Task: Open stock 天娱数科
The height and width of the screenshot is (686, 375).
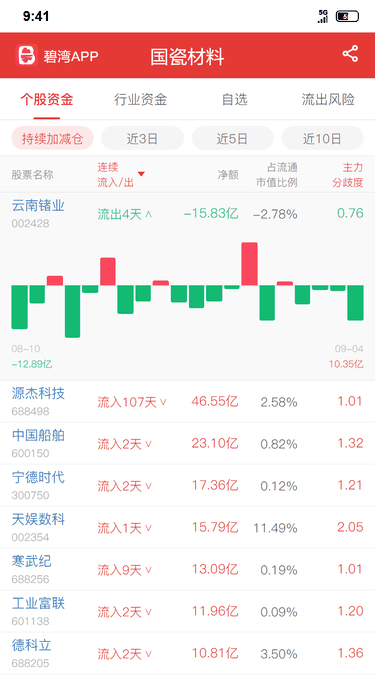Action: [x=38, y=519]
